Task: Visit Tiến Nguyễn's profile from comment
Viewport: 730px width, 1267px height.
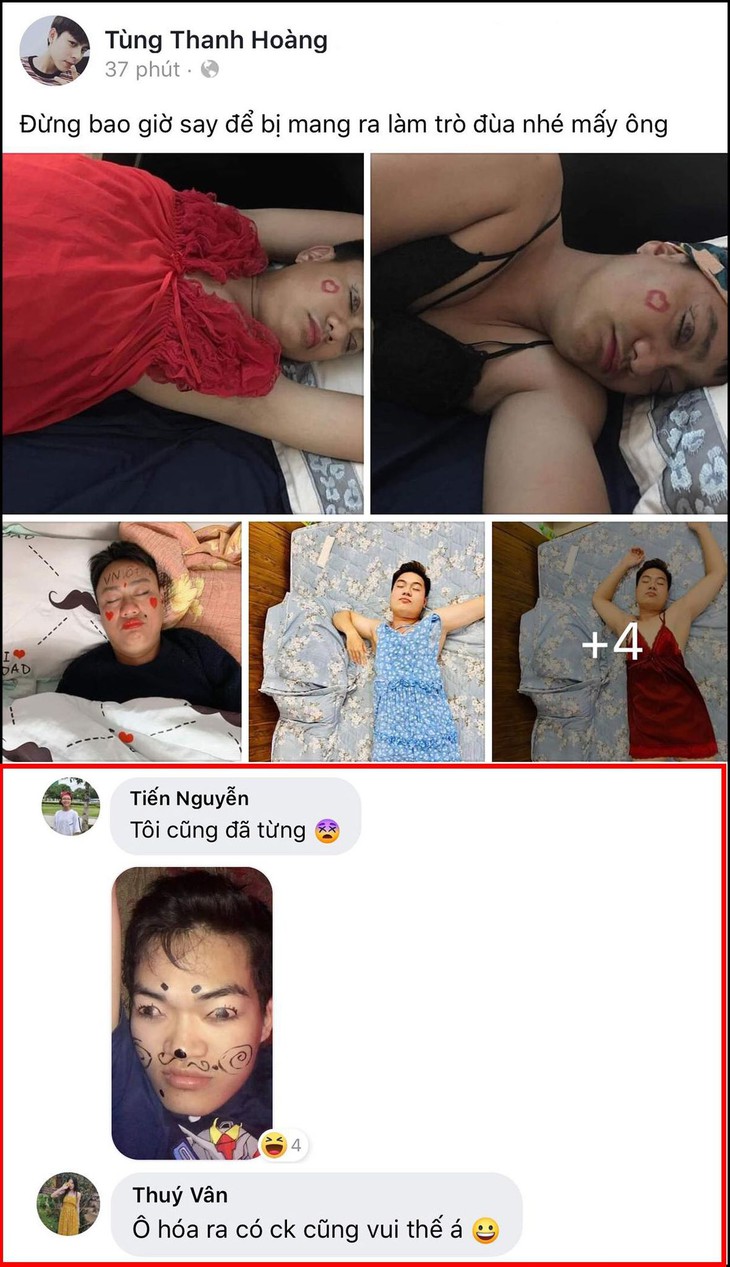Action: point(190,798)
